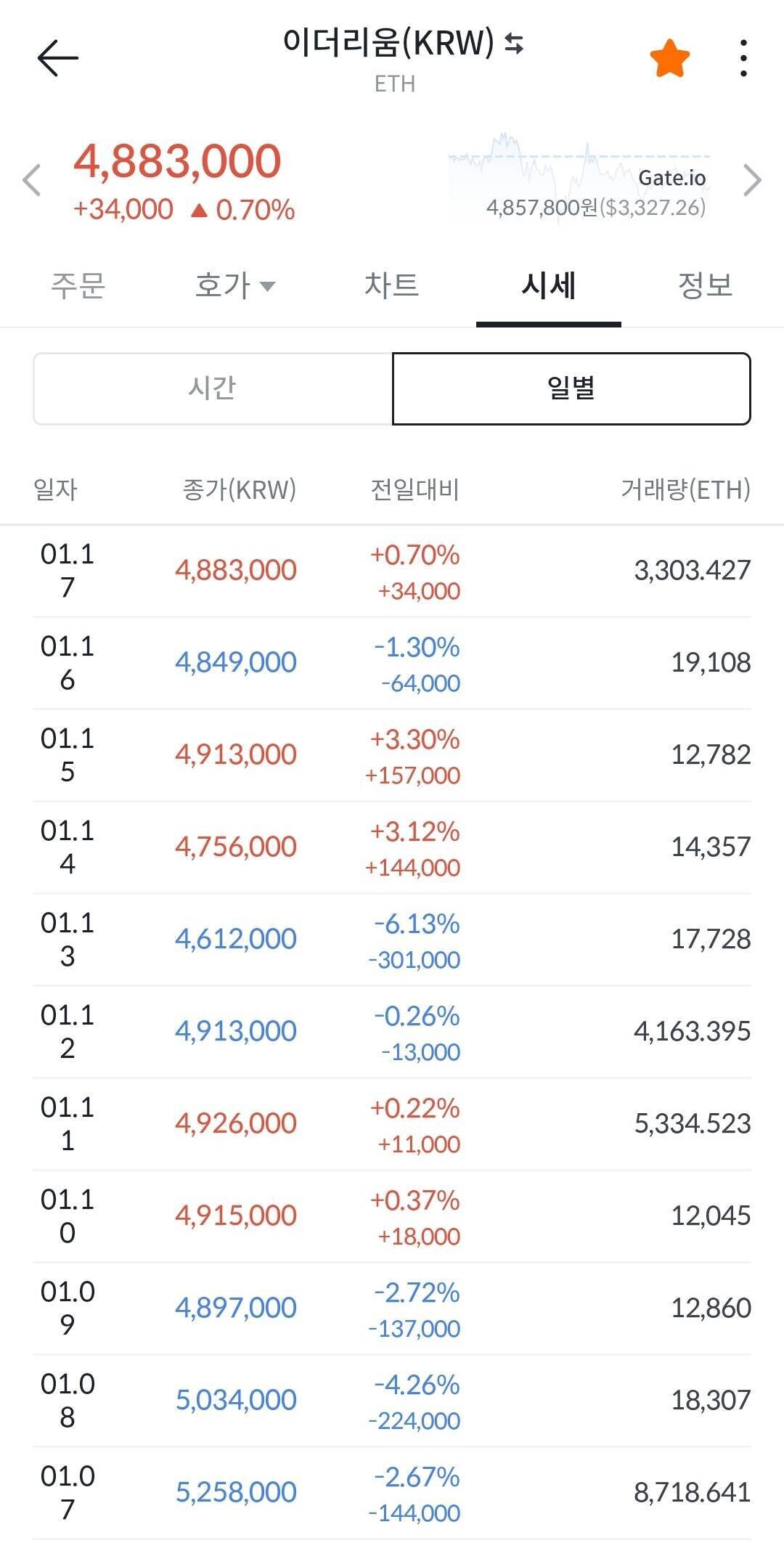Tap the right chevron for next coin
The width and height of the screenshot is (784, 1543).
[x=754, y=180]
